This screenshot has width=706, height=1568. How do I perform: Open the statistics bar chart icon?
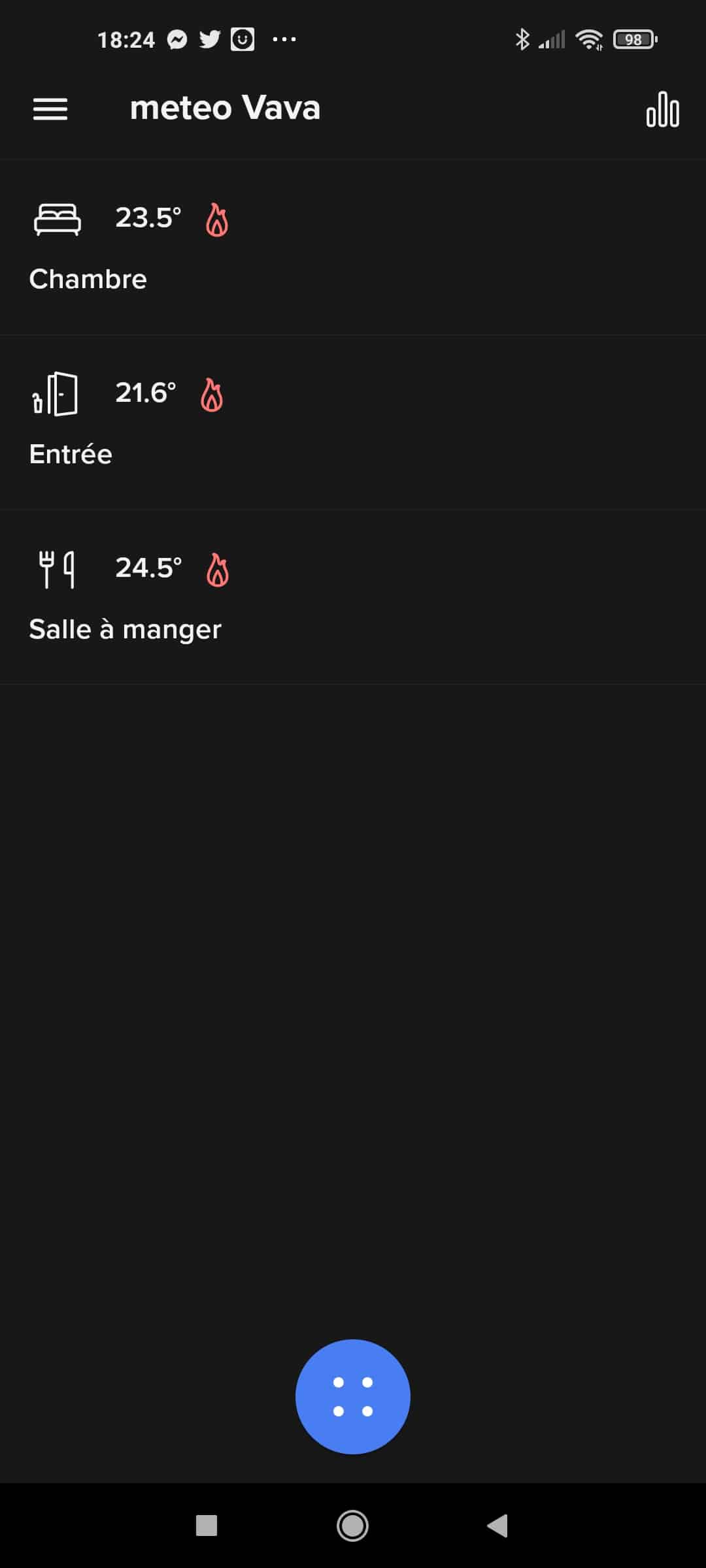click(x=662, y=109)
